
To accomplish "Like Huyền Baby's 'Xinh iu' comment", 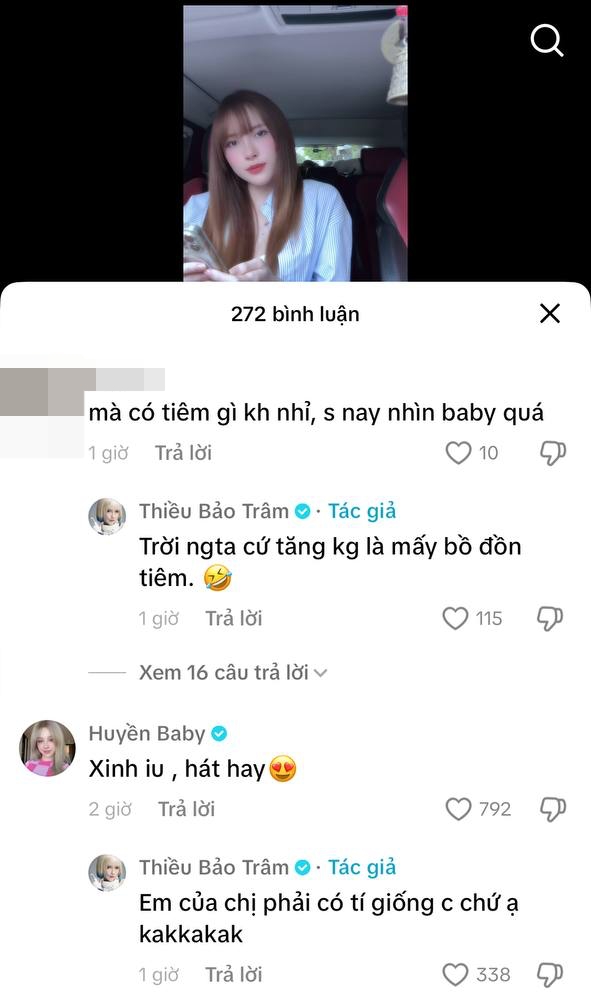I will click(458, 809).
